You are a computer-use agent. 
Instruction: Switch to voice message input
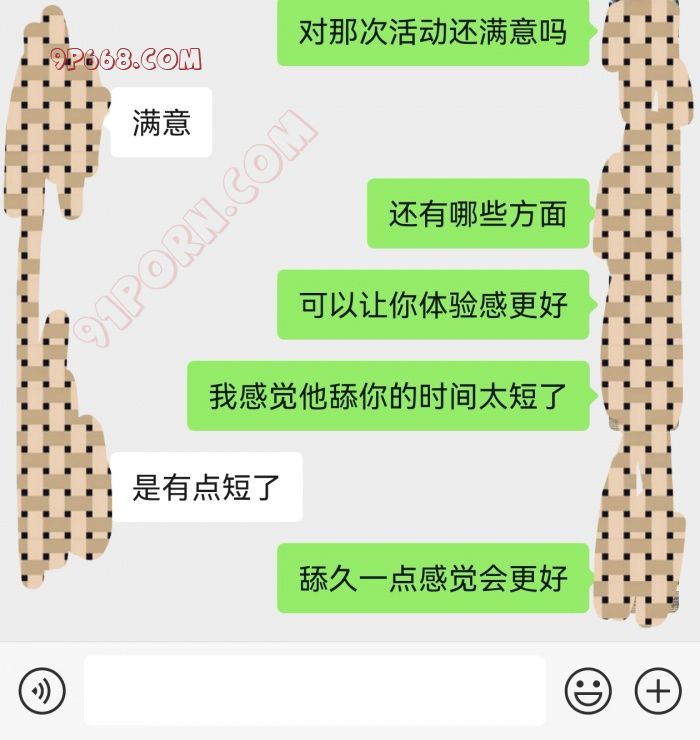[42, 691]
